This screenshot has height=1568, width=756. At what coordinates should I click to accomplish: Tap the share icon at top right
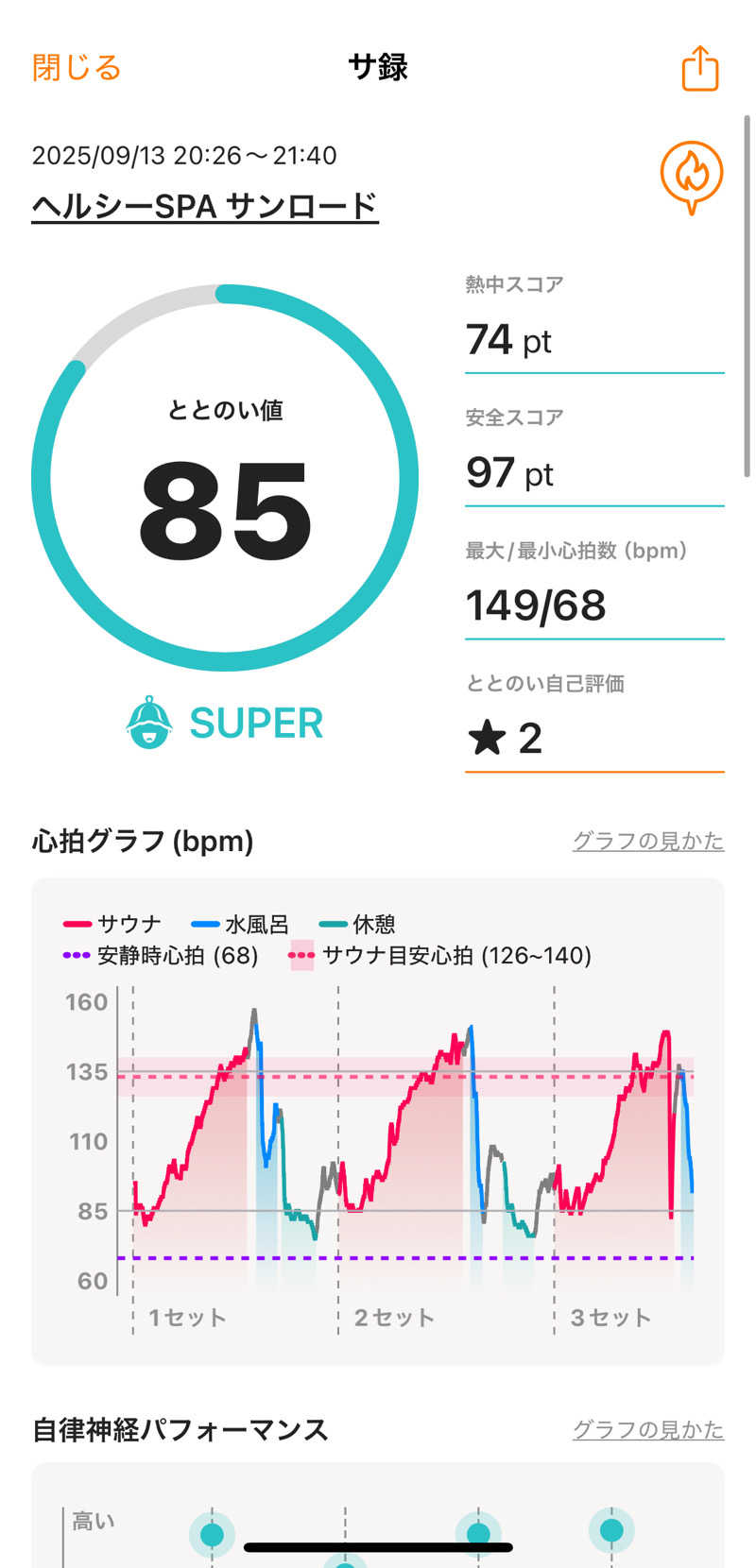click(698, 68)
